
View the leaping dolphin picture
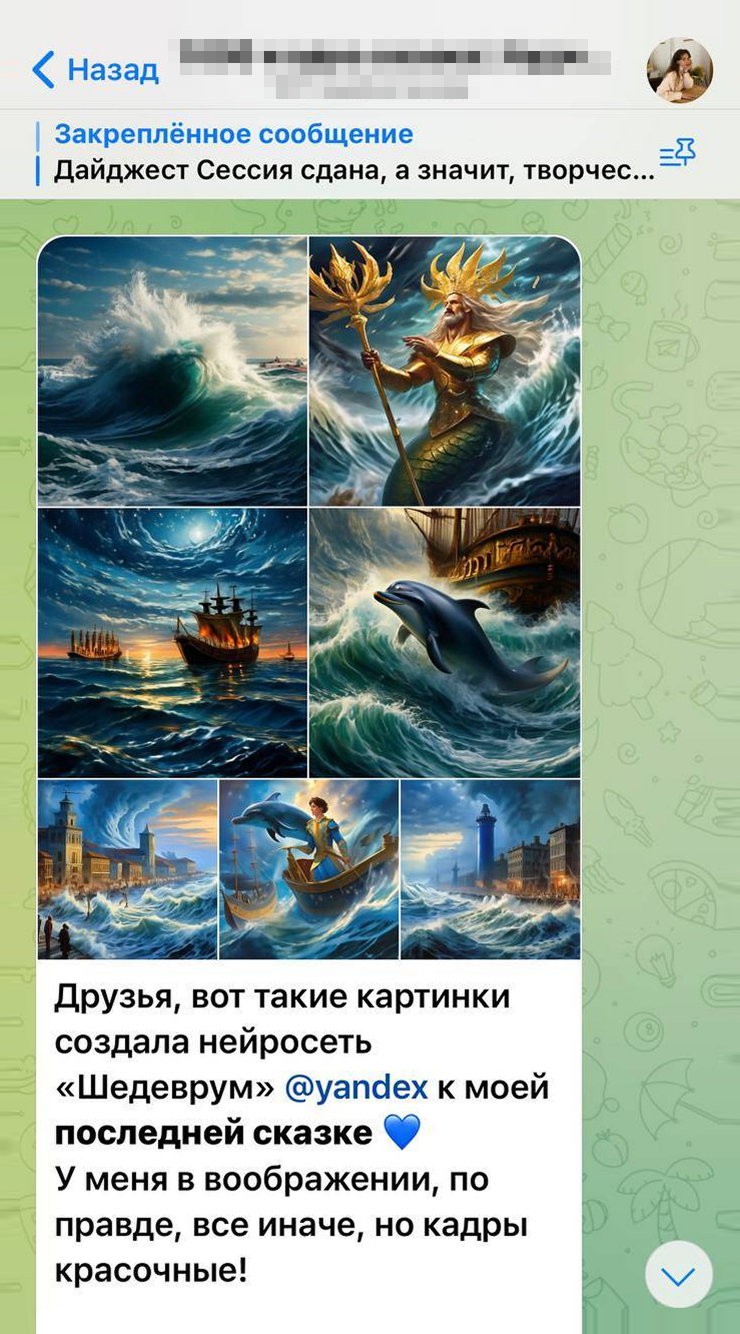pos(444,642)
